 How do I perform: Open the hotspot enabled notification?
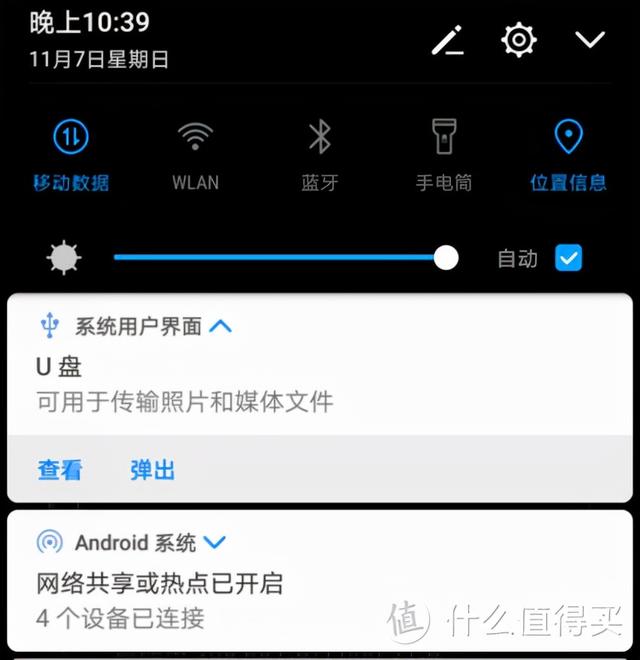200,600
